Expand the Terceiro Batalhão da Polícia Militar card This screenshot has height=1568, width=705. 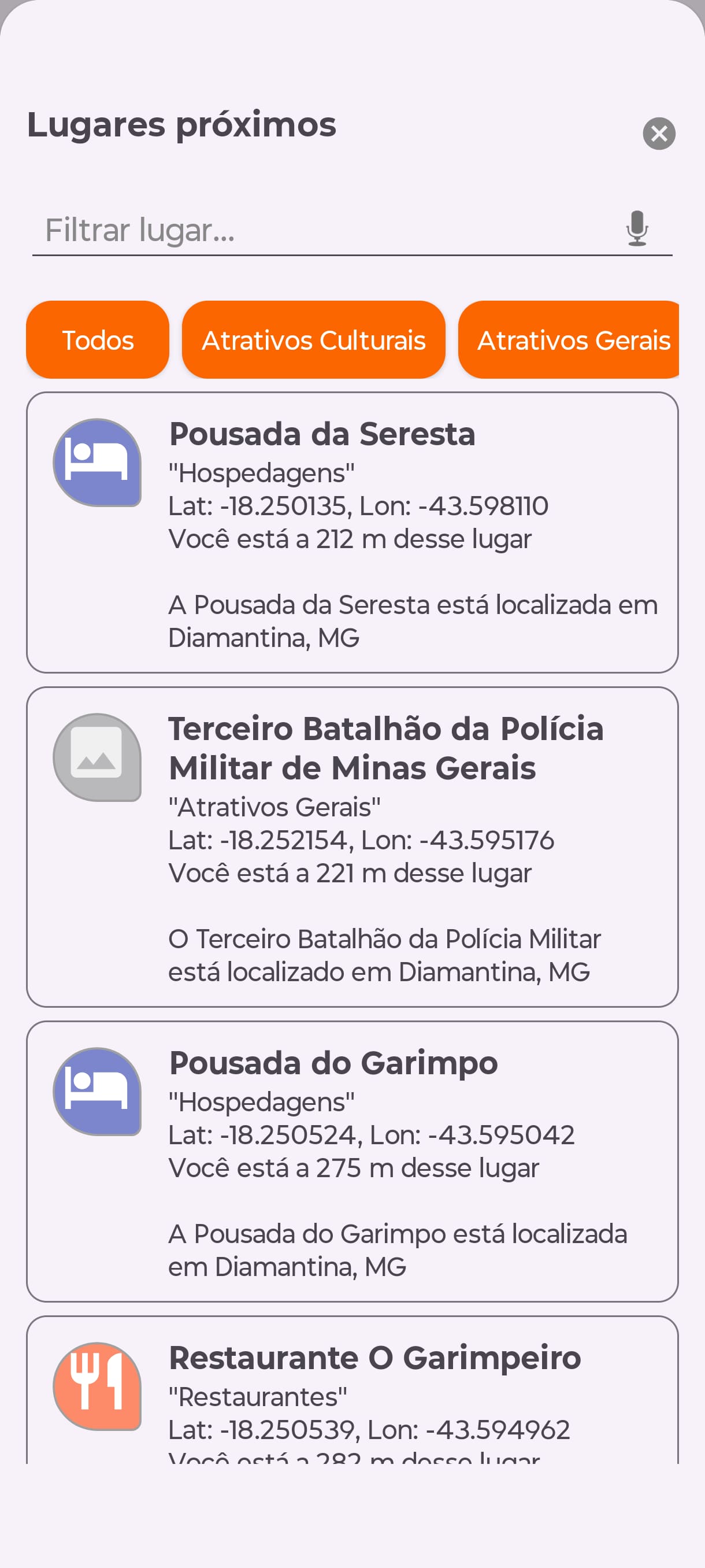[x=353, y=846]
